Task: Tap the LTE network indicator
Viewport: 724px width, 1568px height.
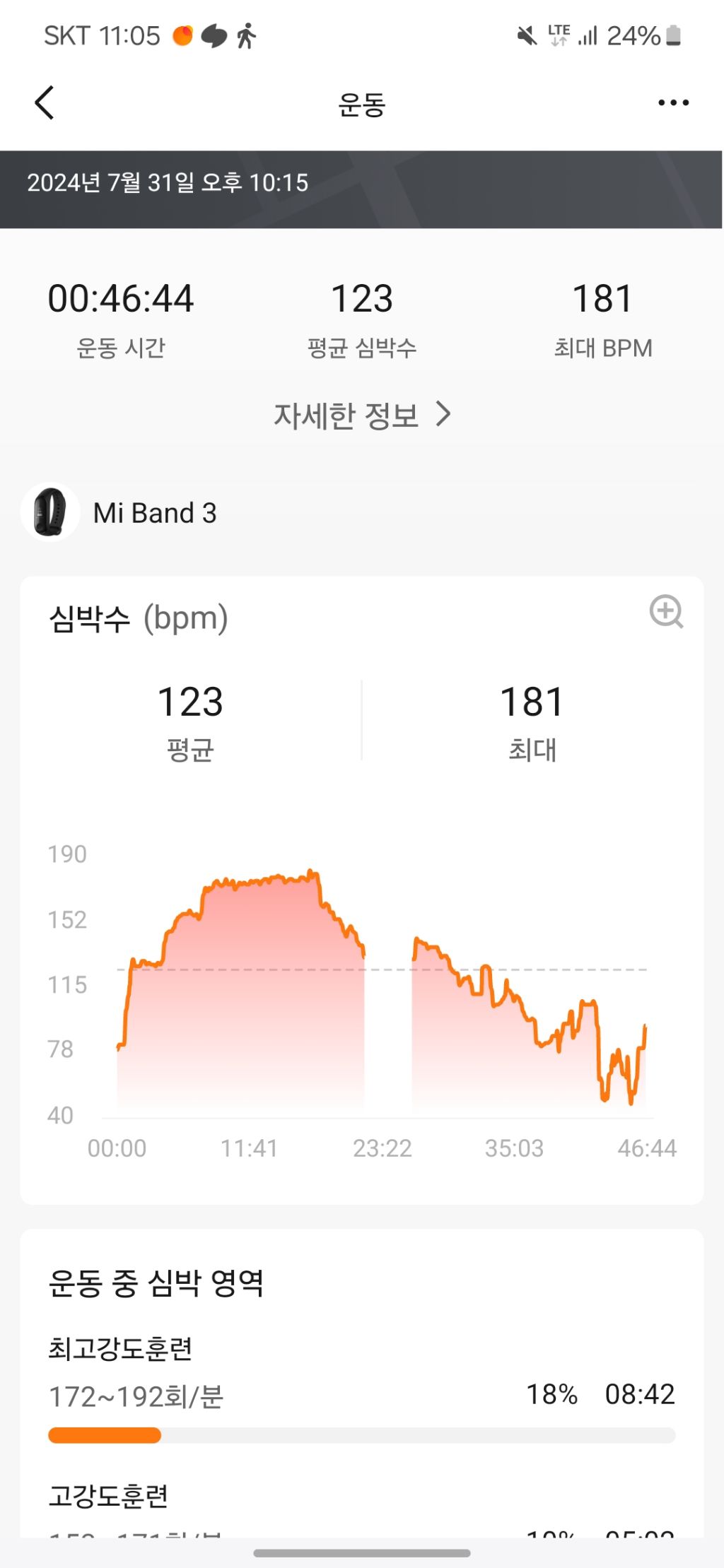Action: coord(558,35)
